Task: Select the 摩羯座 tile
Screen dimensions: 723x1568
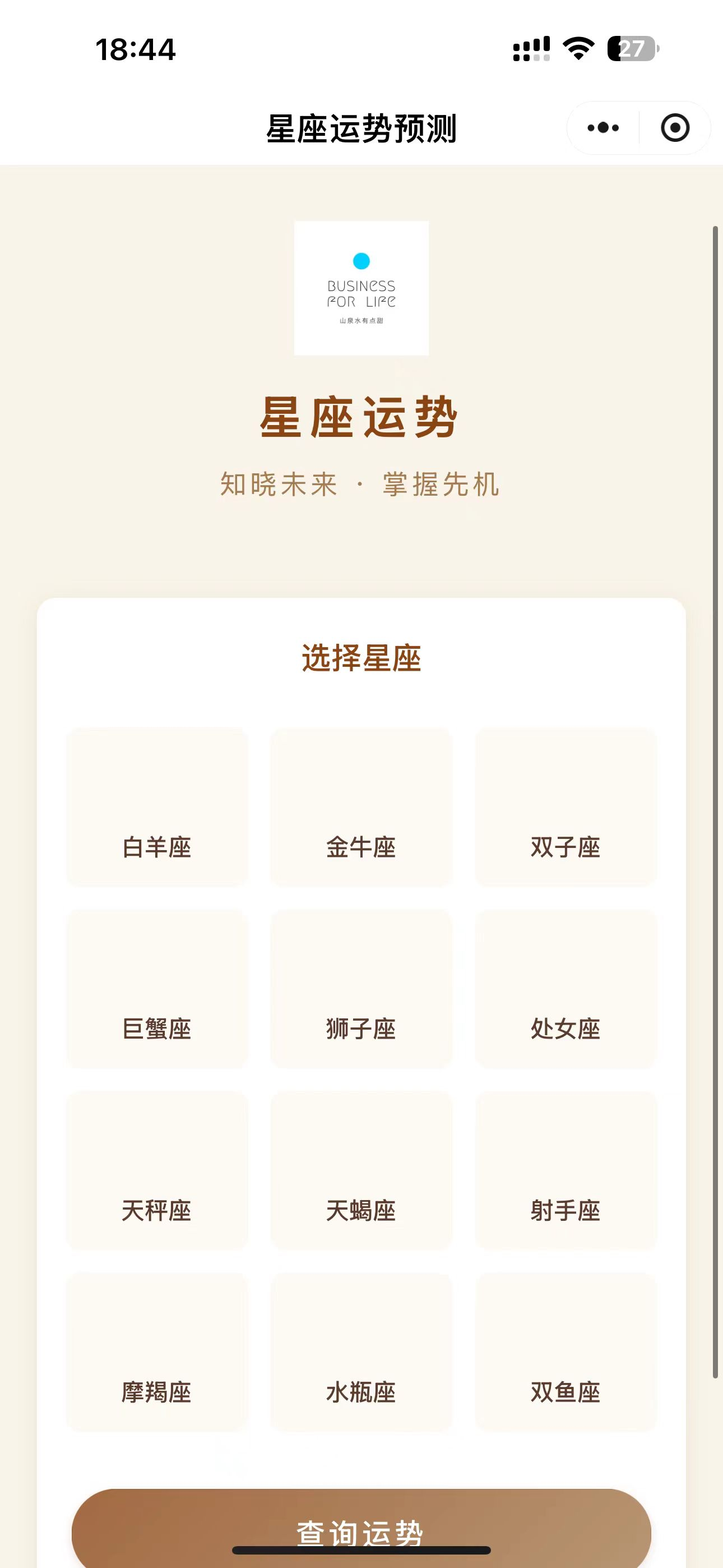Action: (157, 1352)
